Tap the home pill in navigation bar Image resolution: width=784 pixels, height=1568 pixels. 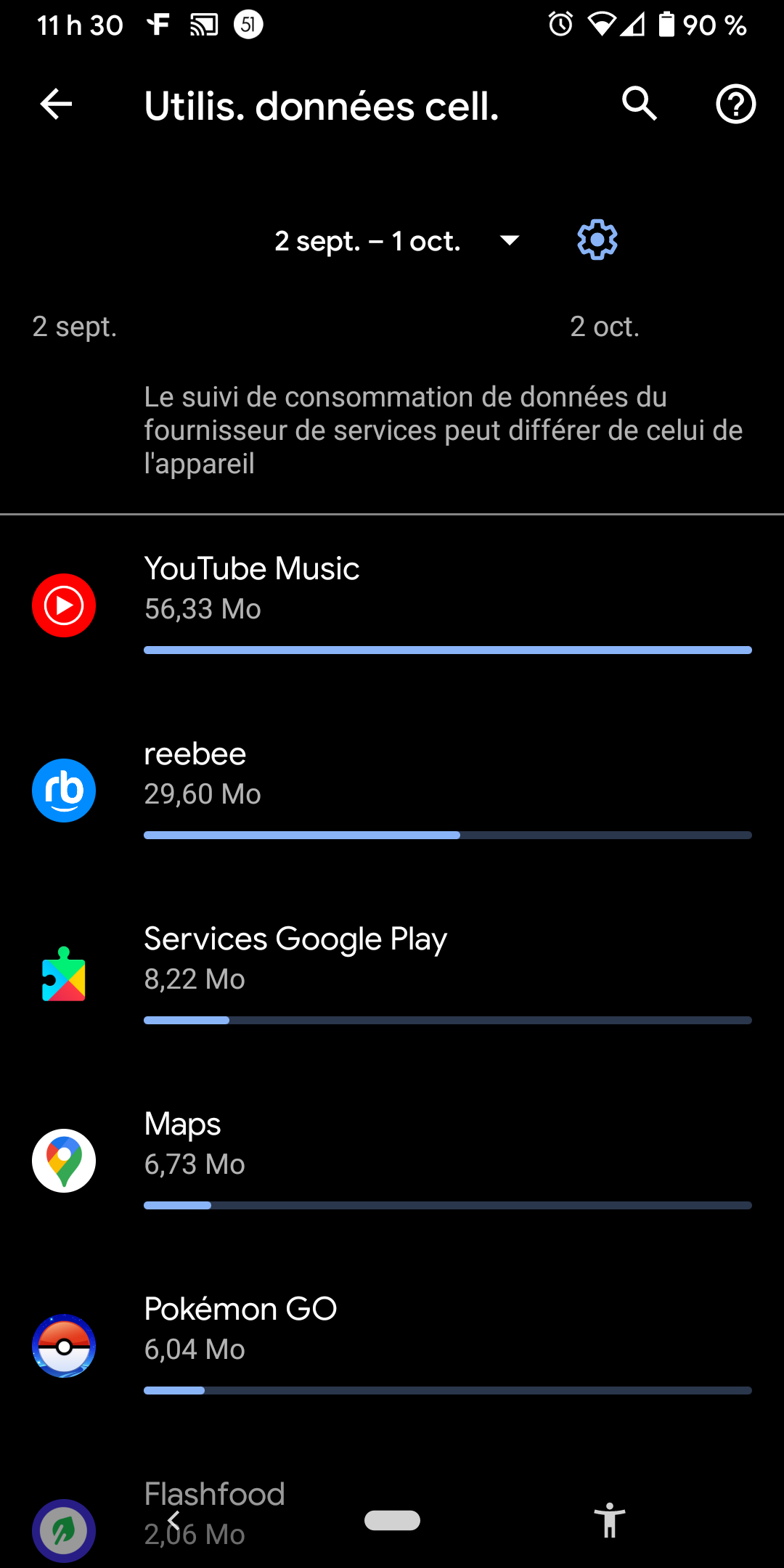392,1520
